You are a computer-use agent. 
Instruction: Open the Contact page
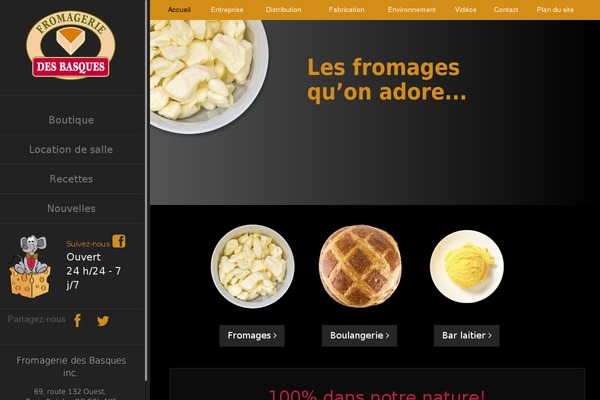(x=506, y=9)
